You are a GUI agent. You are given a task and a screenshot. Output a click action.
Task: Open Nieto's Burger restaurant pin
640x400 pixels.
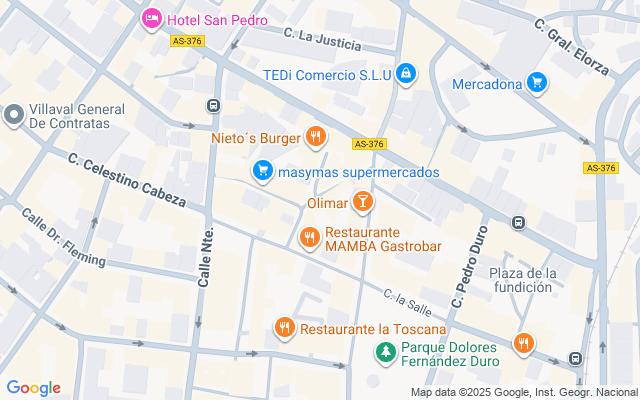pyautogui.click(x=316, y=137)
